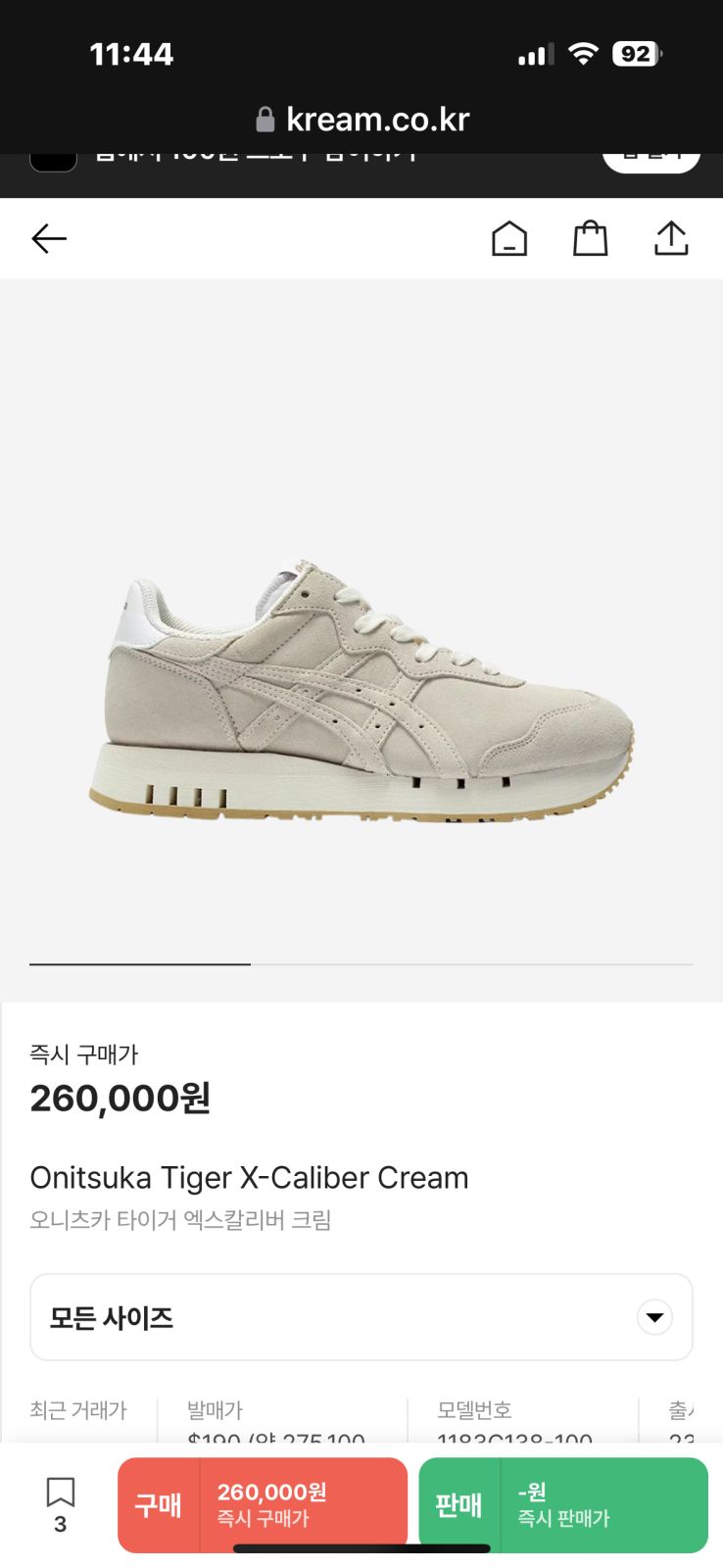Tap the white button on the top banner
The image size is (723, 1568).
651,159
